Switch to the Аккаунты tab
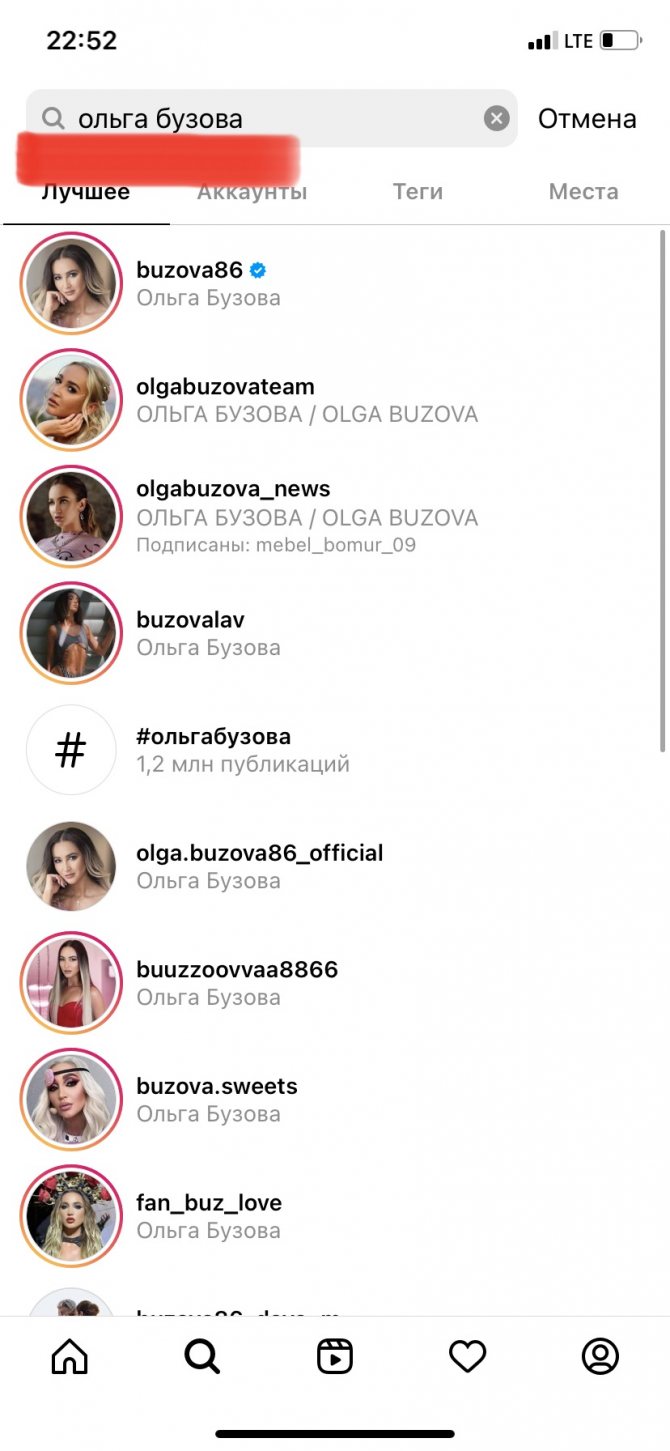The width and height of the screenshot is (670, 1451). pyautogui.click(x=252, y=193)
